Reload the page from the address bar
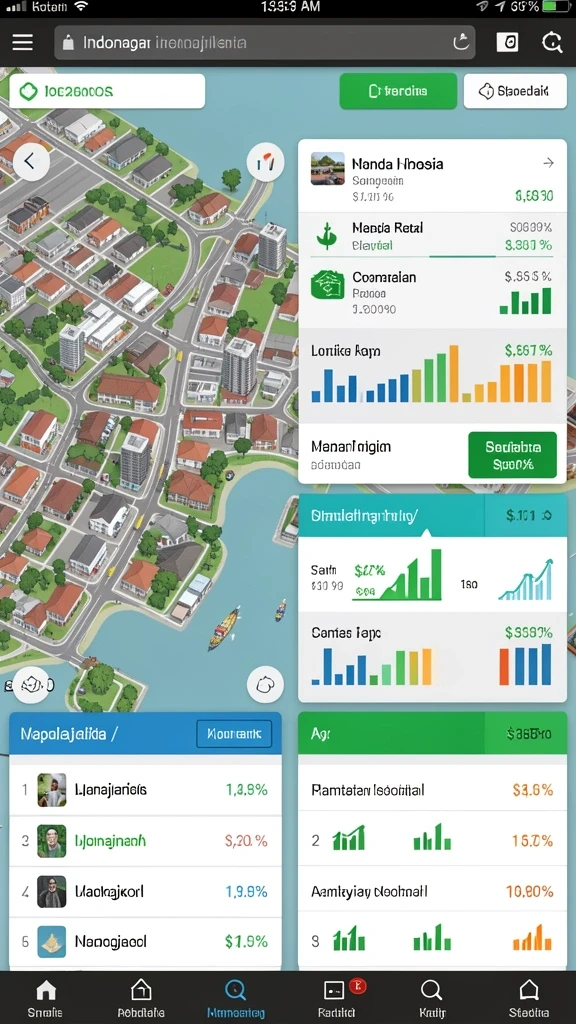Image resolution: width=576 pixels, height=1024 pixels. (460, 42)
